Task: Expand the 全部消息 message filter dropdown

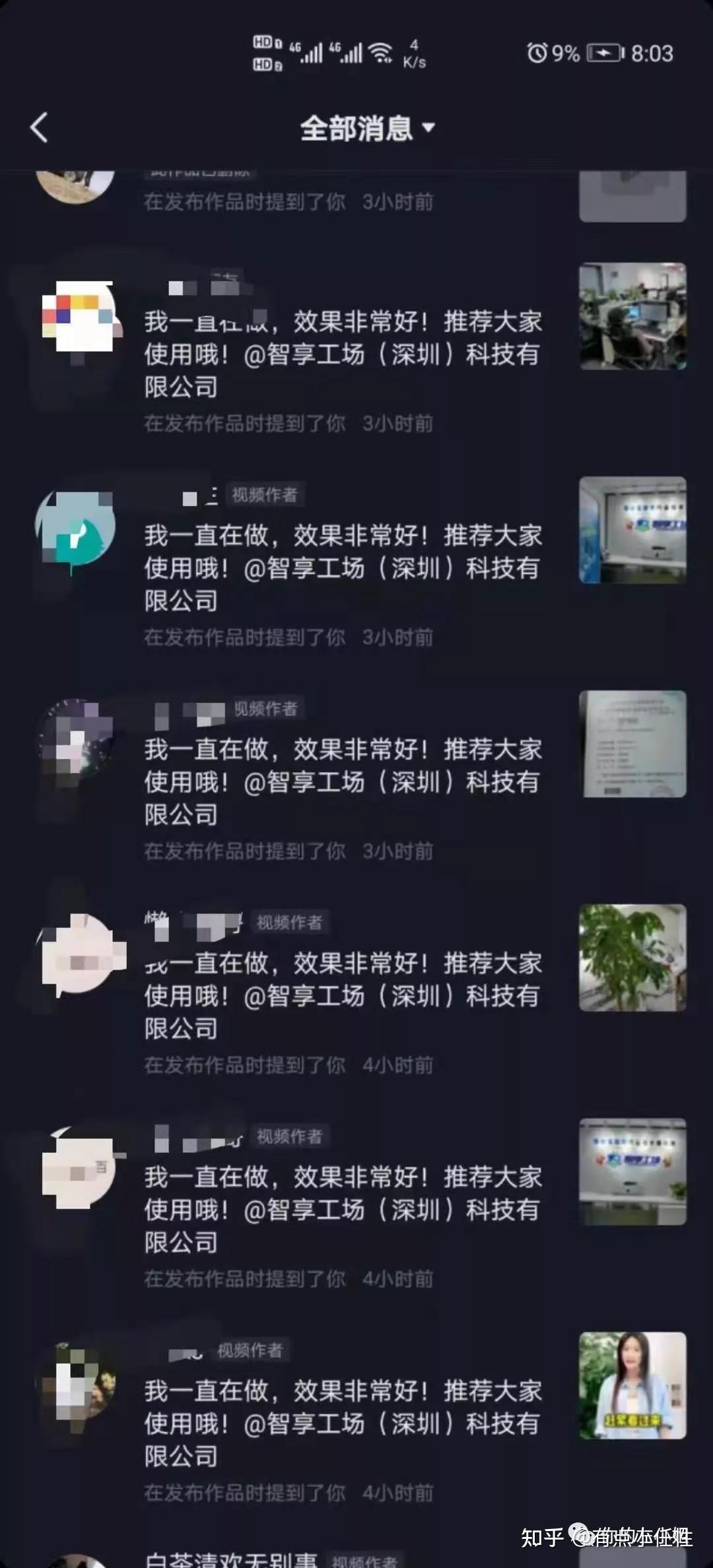Action: 367,128
